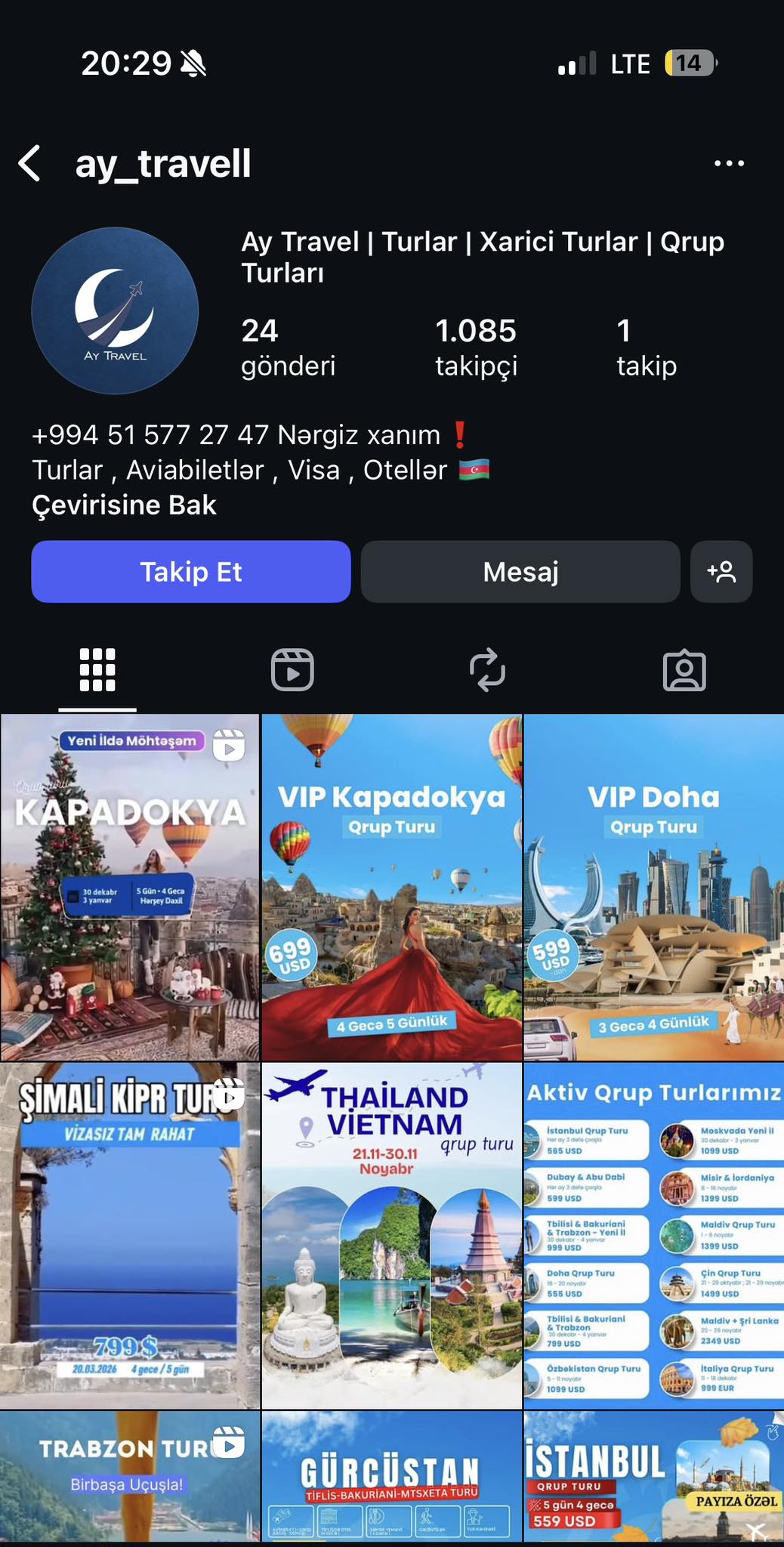Open the Aktiv Qrup Turlarımız post
784x1547 pixels.
[x=653, y=1235]
